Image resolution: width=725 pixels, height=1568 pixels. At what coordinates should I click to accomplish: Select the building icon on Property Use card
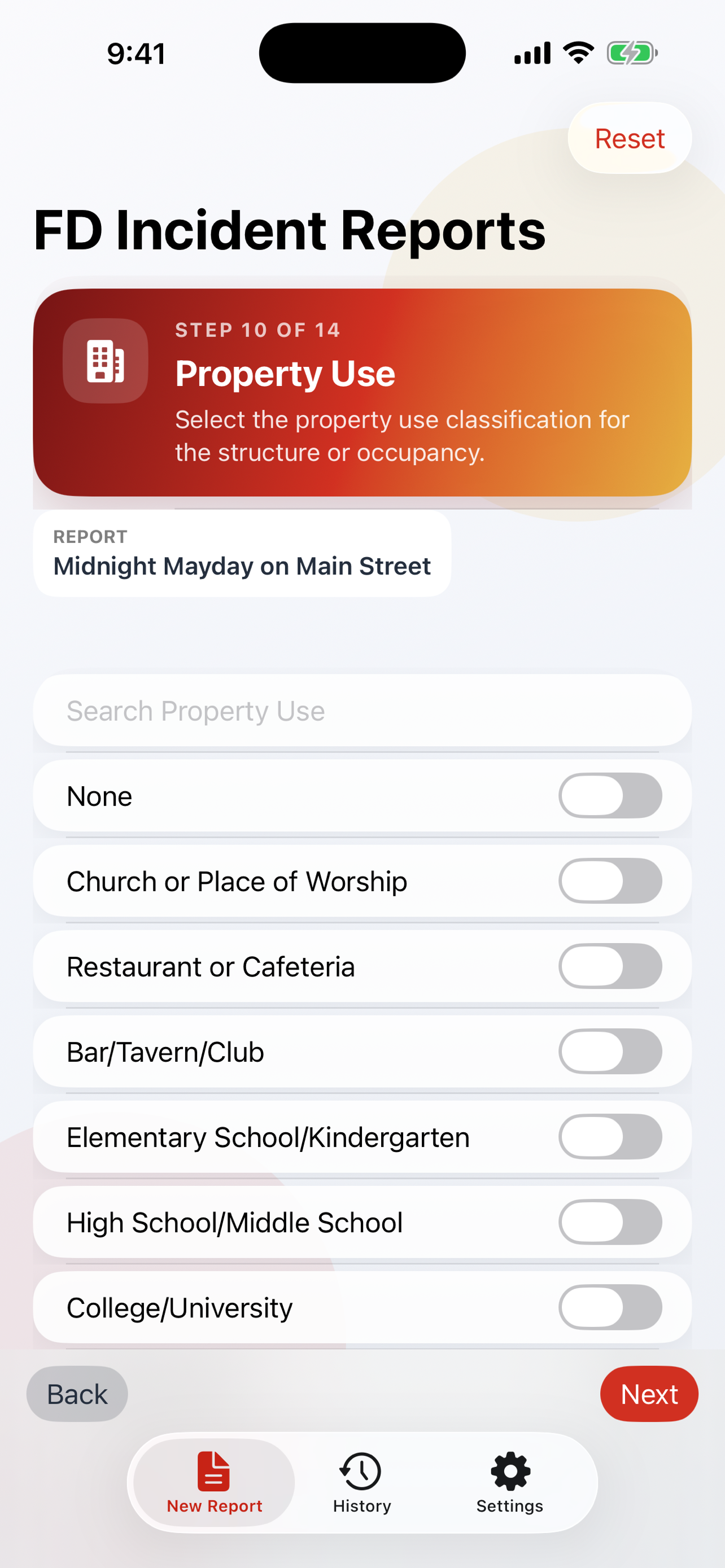pos(104,362)
